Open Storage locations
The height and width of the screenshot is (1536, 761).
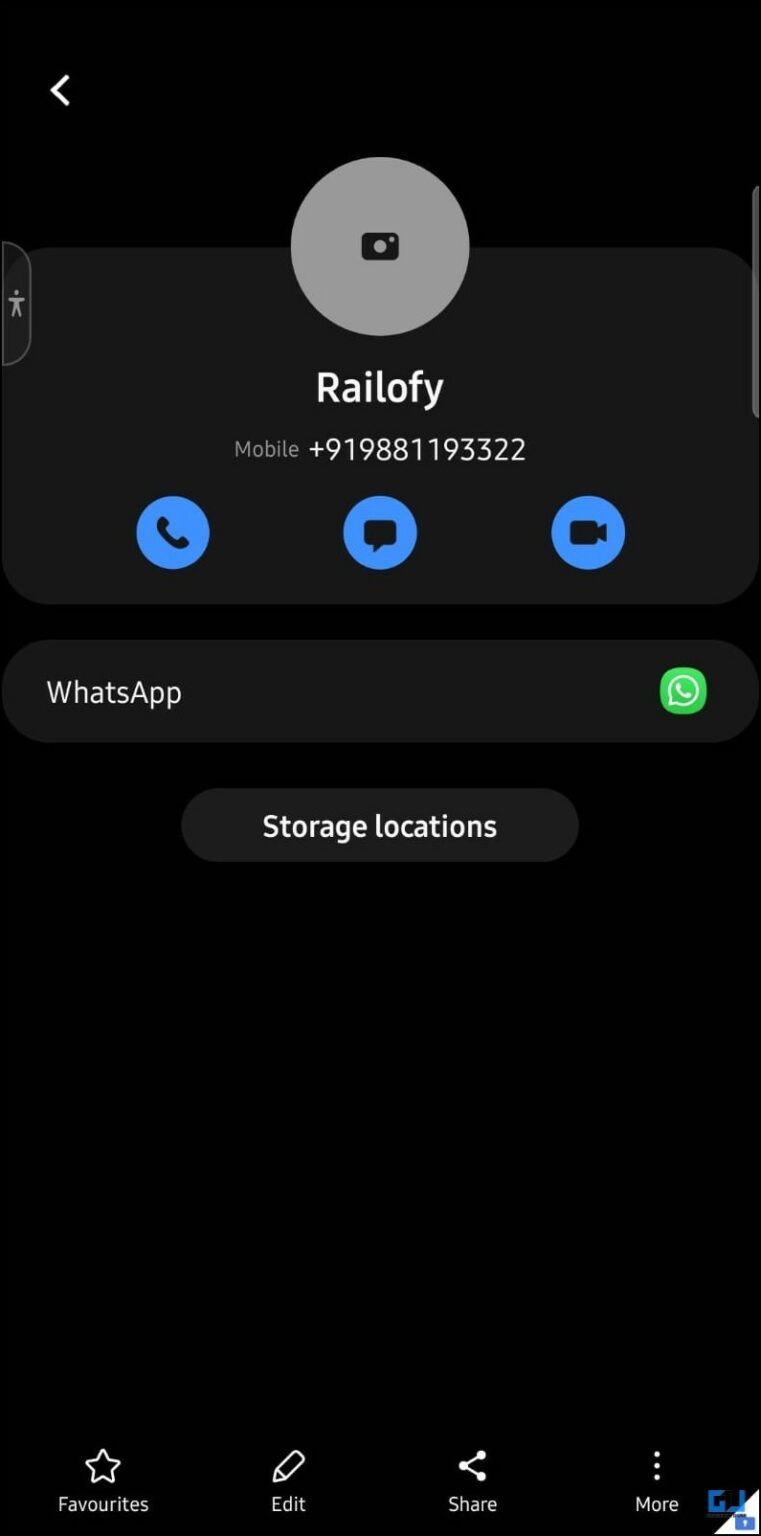pyautogui.click(x=379, y=825)
